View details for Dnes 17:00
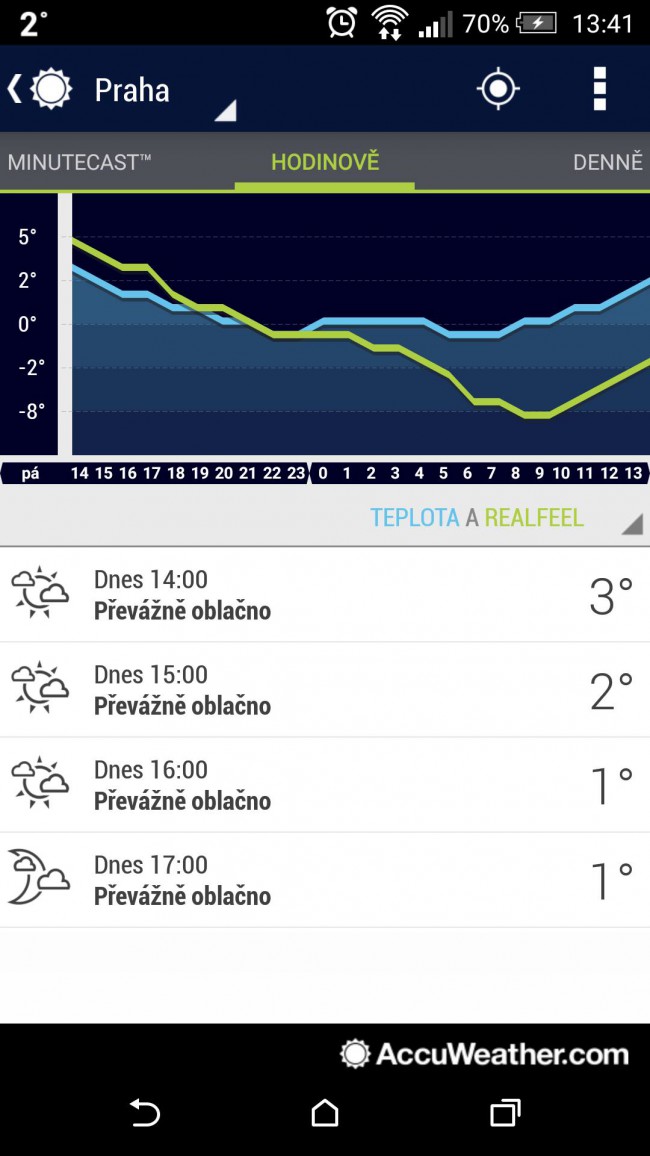 click(x=325, y=880)
